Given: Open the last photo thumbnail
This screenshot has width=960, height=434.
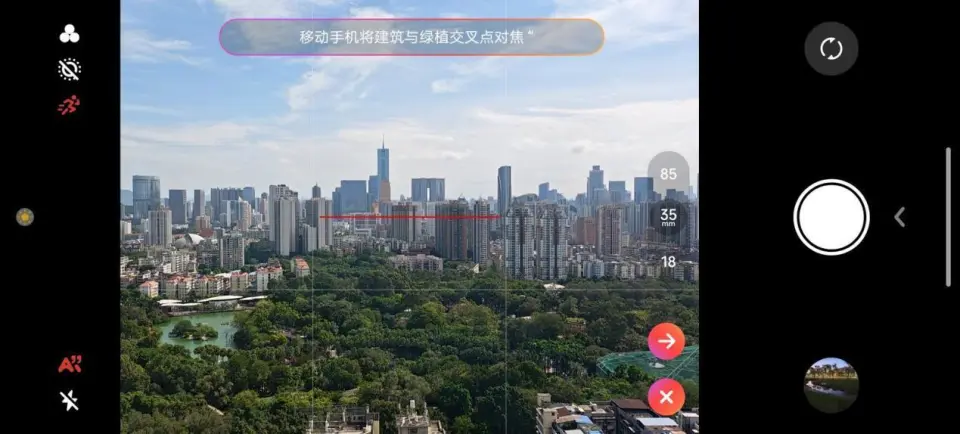Looking at the screenshot, I should tap(831, 384).
